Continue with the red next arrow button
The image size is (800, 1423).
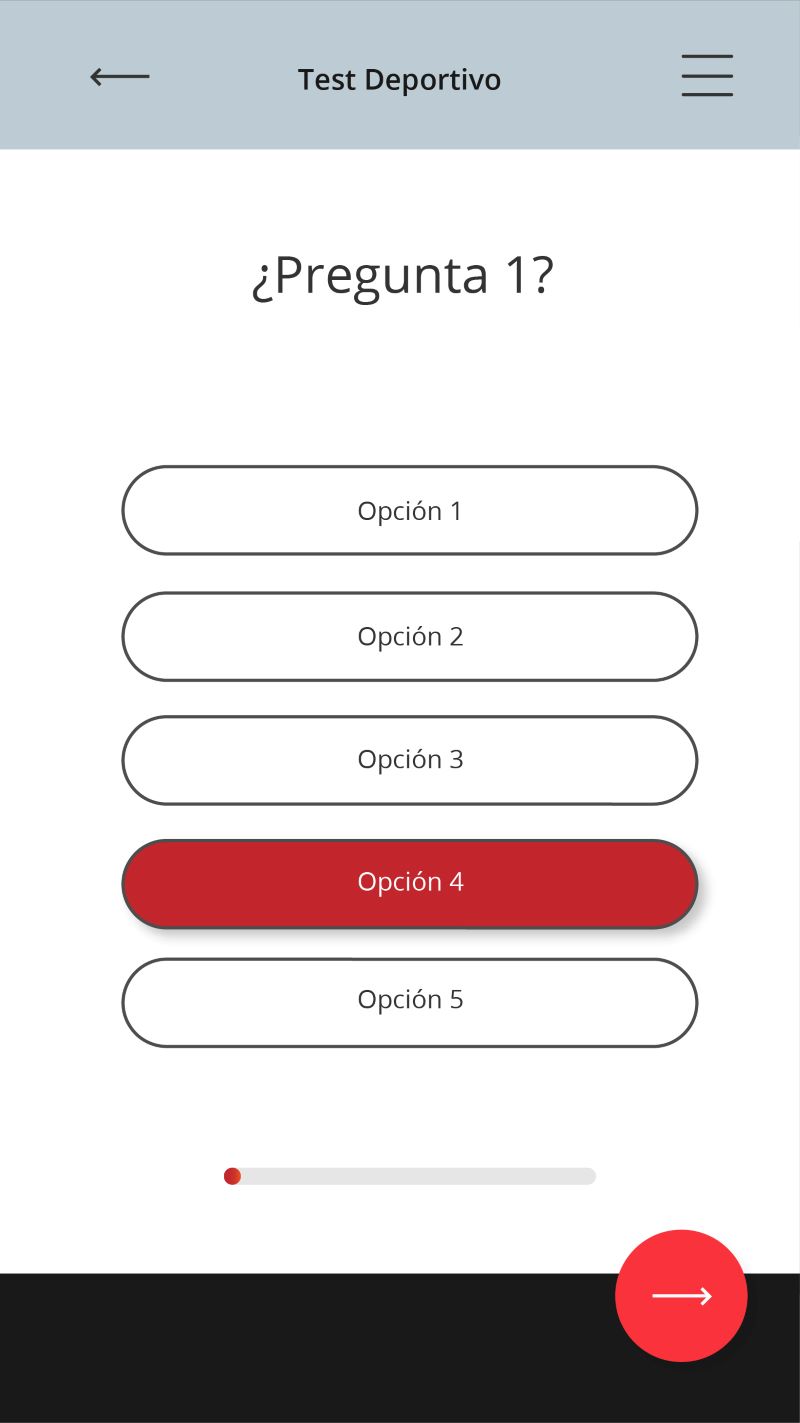(x=681, y=1296)
